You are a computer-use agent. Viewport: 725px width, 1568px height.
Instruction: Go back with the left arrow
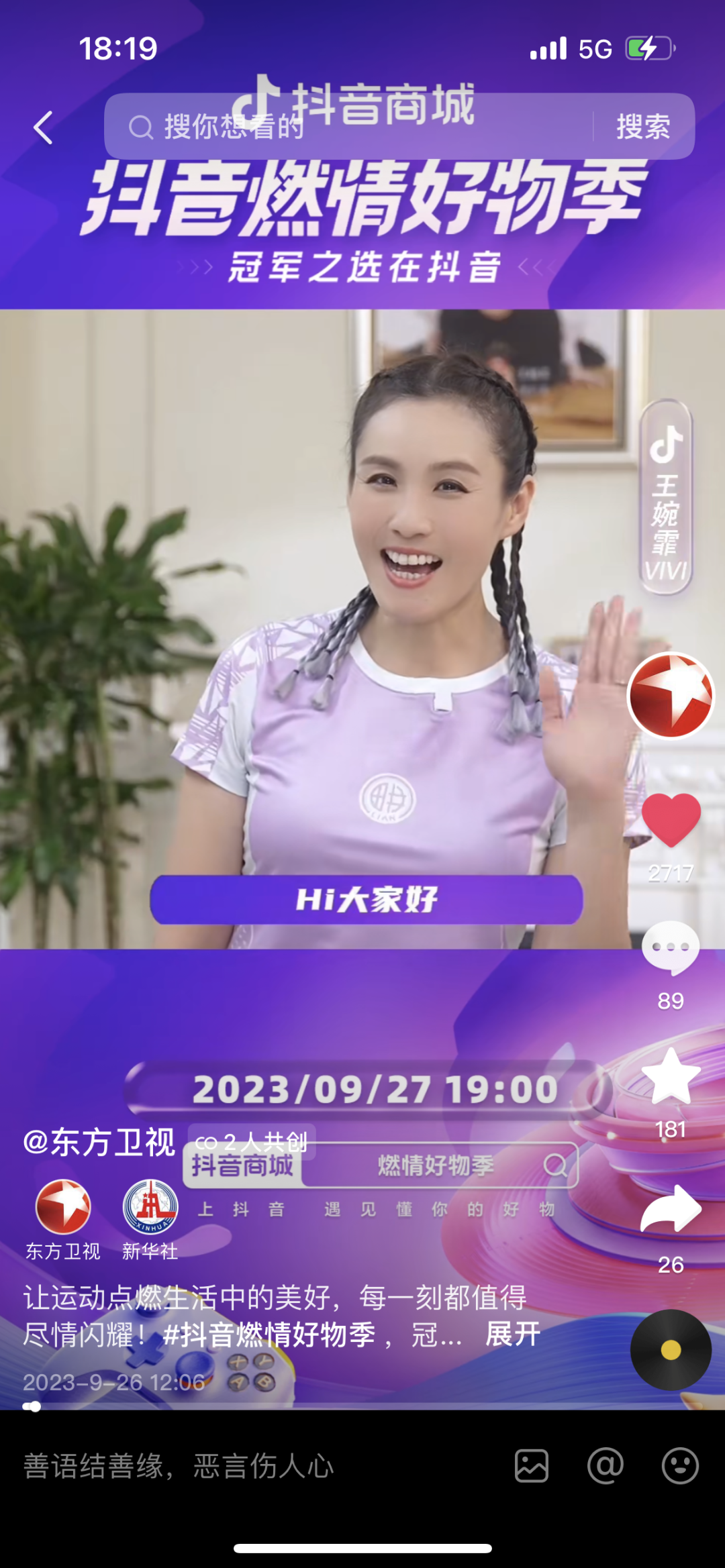[x=44, y=127]
